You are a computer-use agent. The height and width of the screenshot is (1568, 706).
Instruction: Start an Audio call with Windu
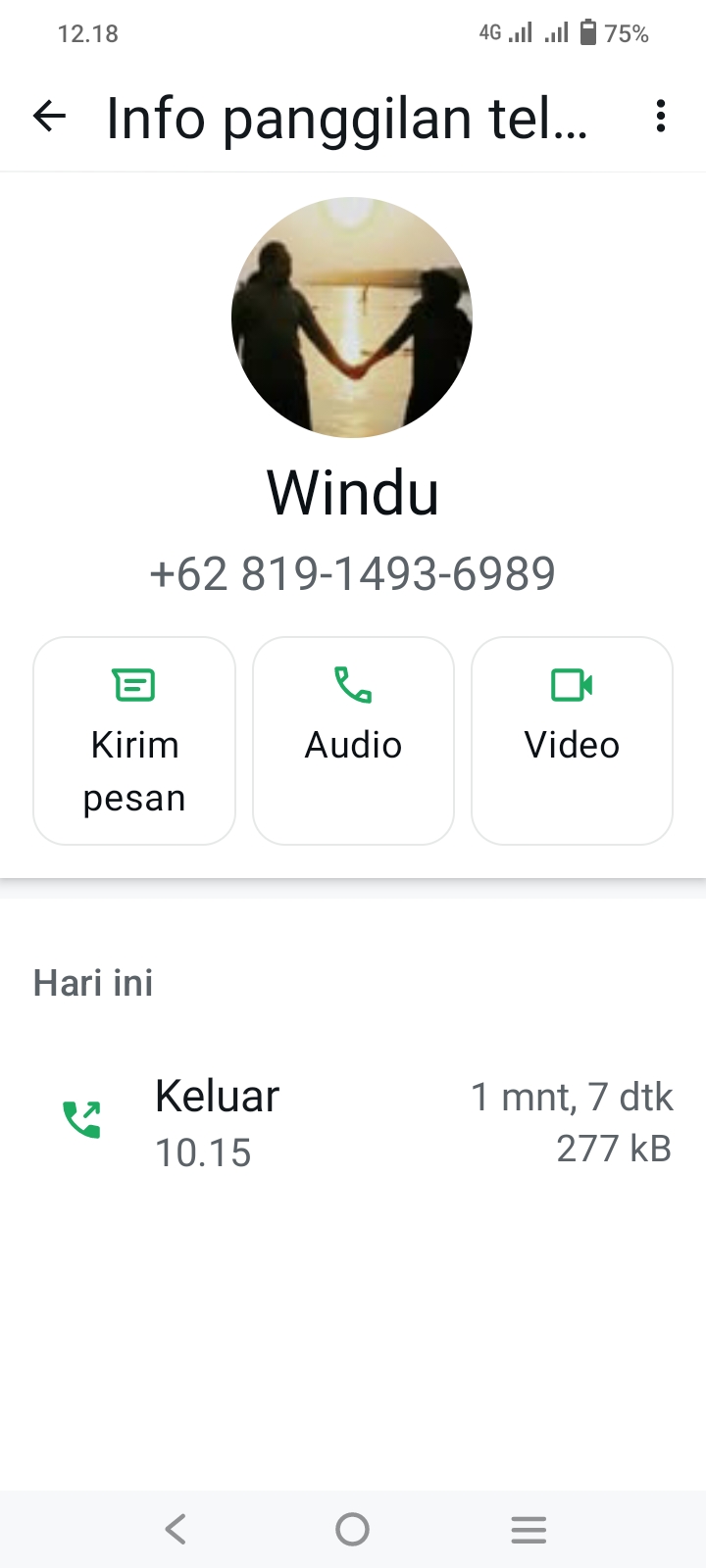(353, 741)
